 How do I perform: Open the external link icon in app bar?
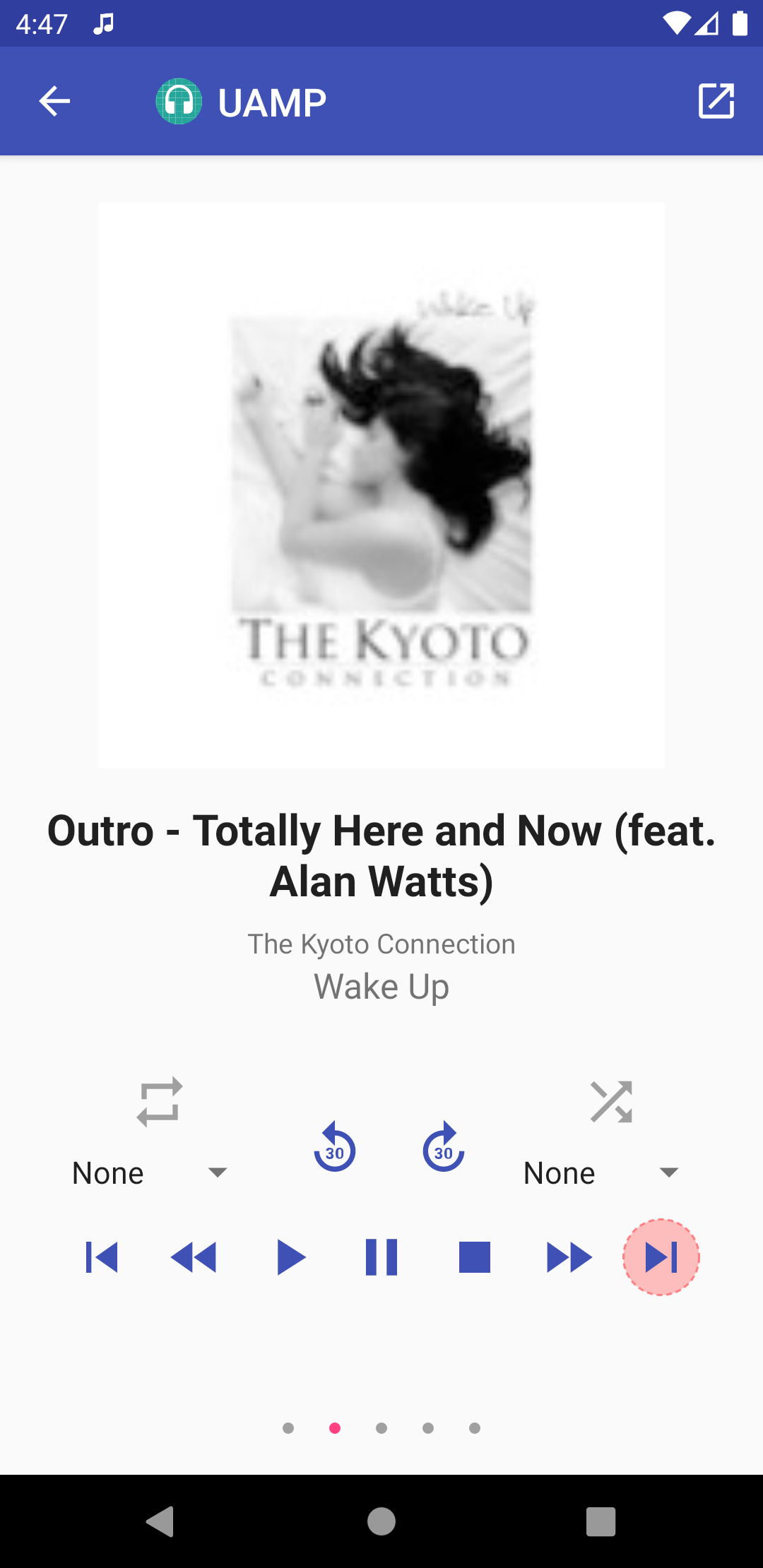point(716,101)
